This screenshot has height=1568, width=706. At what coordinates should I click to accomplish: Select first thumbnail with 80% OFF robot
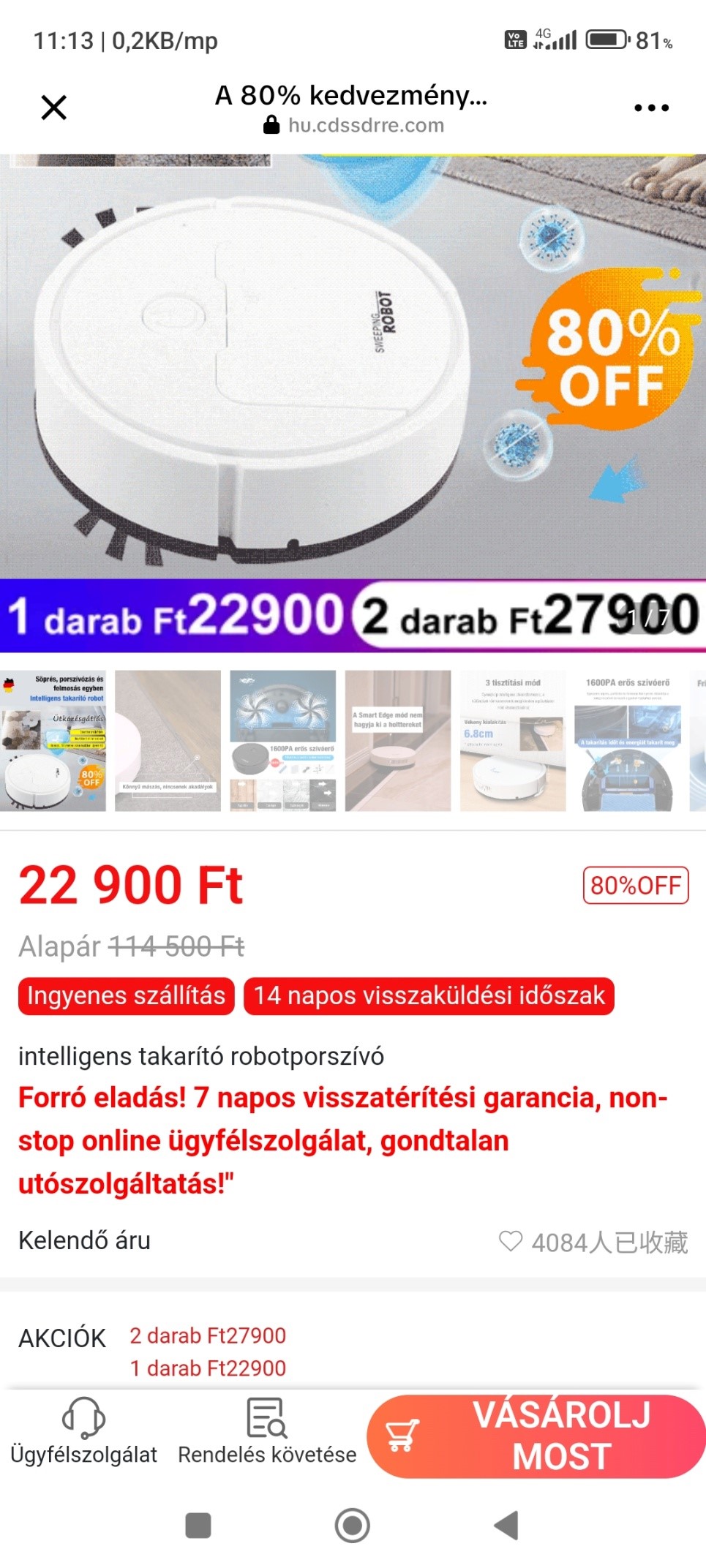pyautogui.click(x=53, y=740)
